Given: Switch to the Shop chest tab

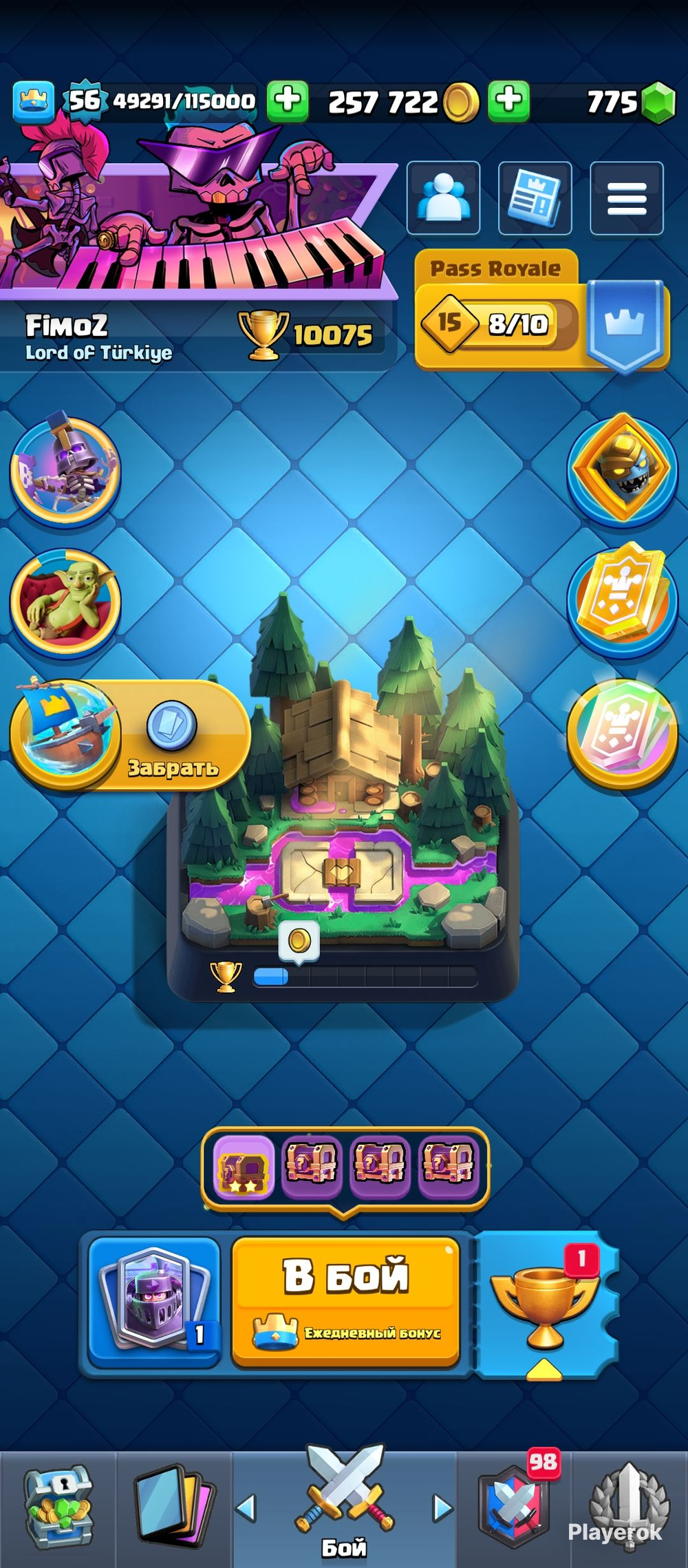Looking at the screenshot, I should [x=58, y=1506].
